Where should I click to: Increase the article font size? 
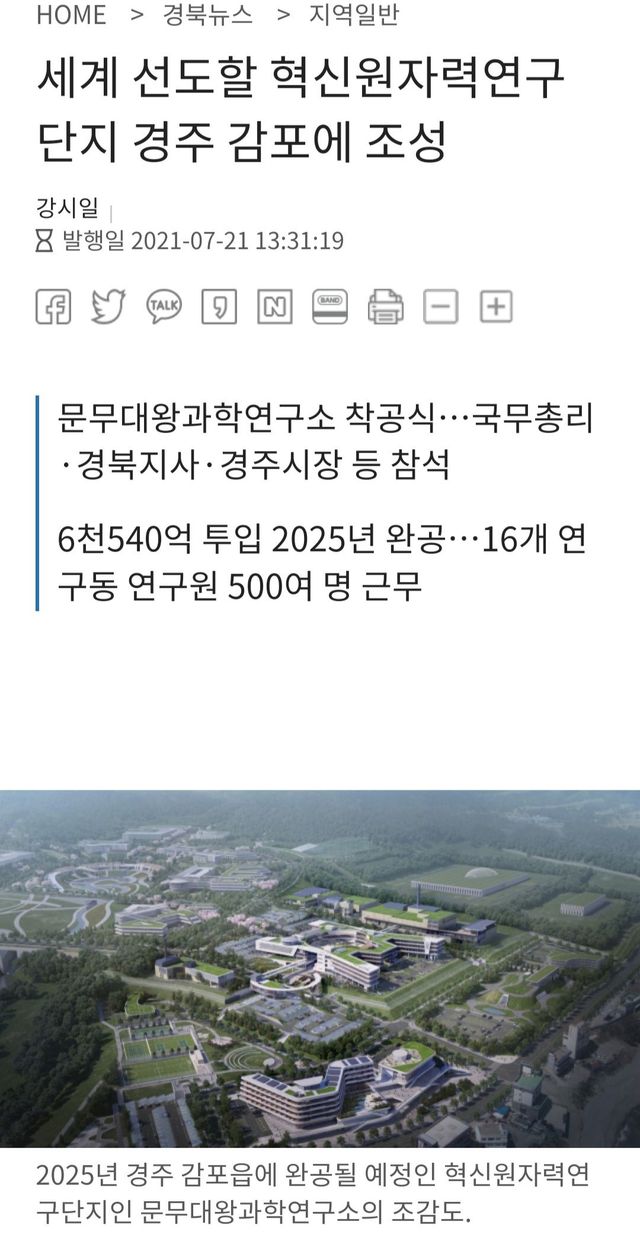click(x=496, y=306)
